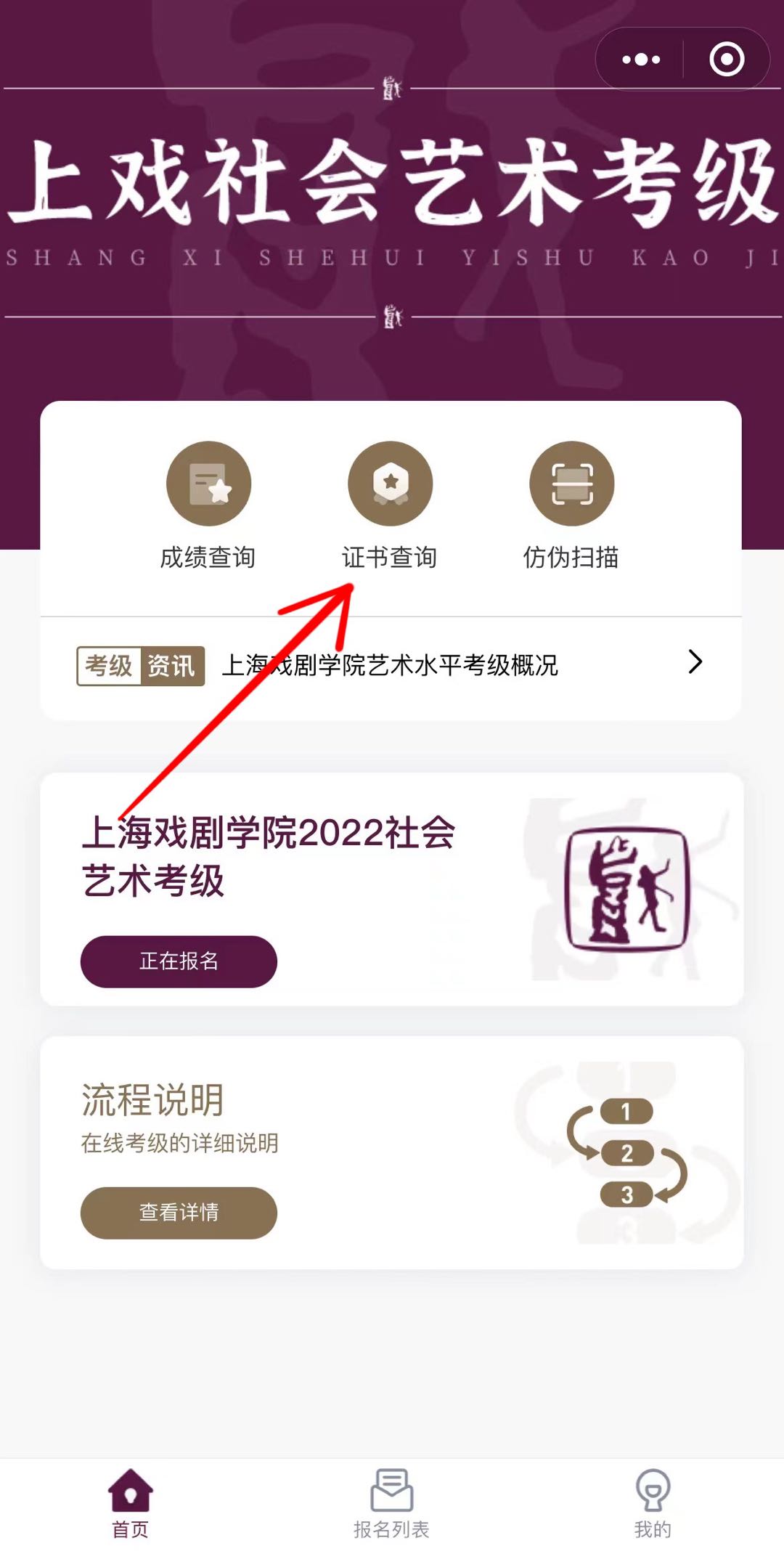The height and width of the screenshot is (1559, 784).
Task: Close the mini program via circle icon
Action: coord(727,60)
